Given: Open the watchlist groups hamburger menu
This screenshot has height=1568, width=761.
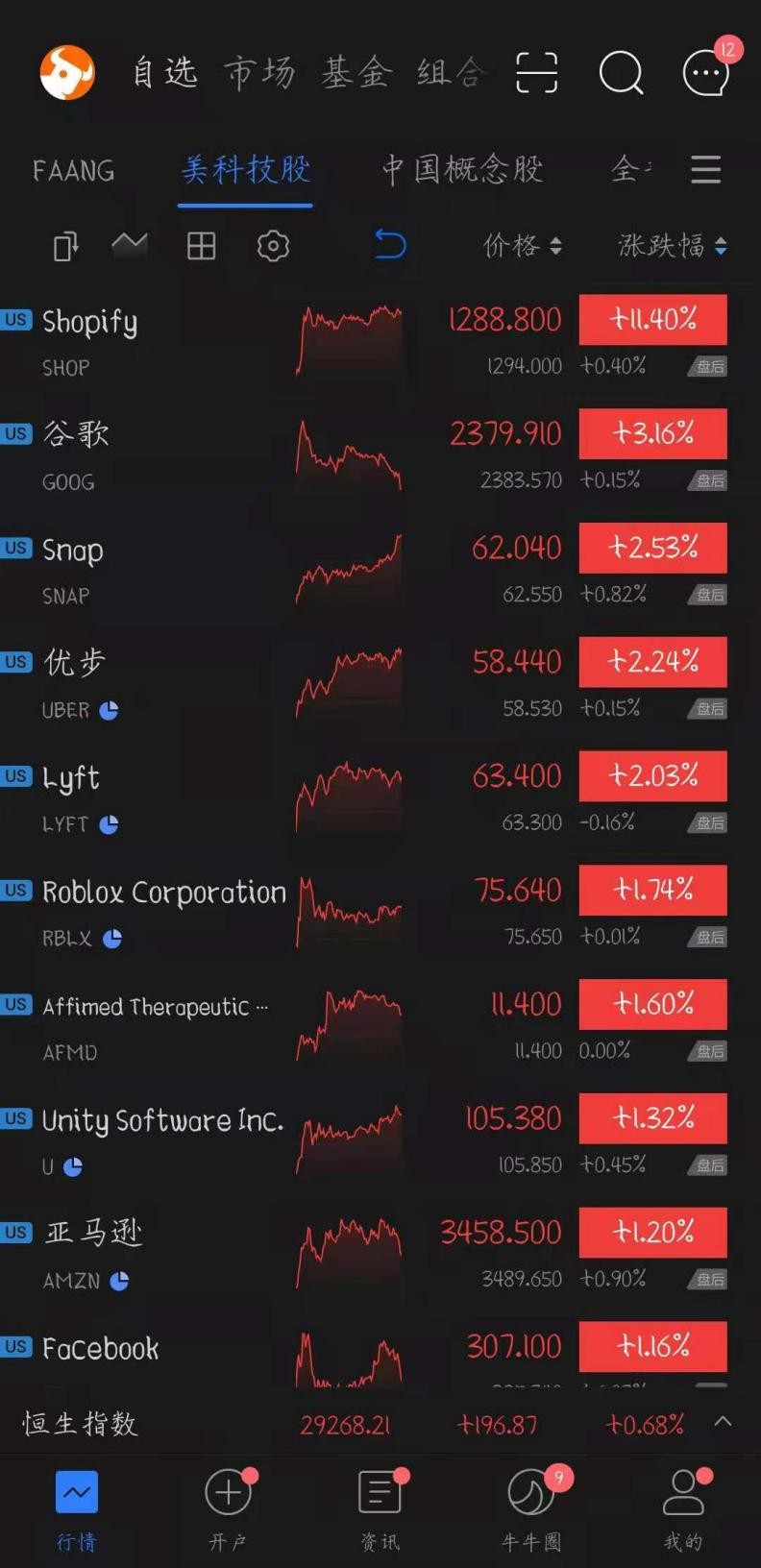Looking at the screenshot, I should (706, 170).
